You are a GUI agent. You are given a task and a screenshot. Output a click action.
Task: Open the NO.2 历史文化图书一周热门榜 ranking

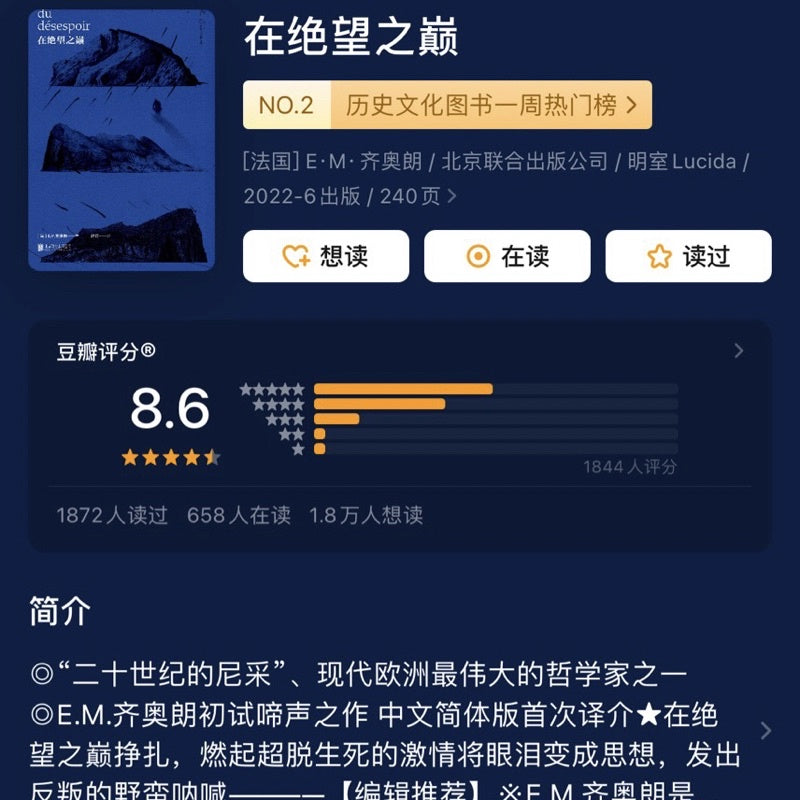(x=447, y=105)
